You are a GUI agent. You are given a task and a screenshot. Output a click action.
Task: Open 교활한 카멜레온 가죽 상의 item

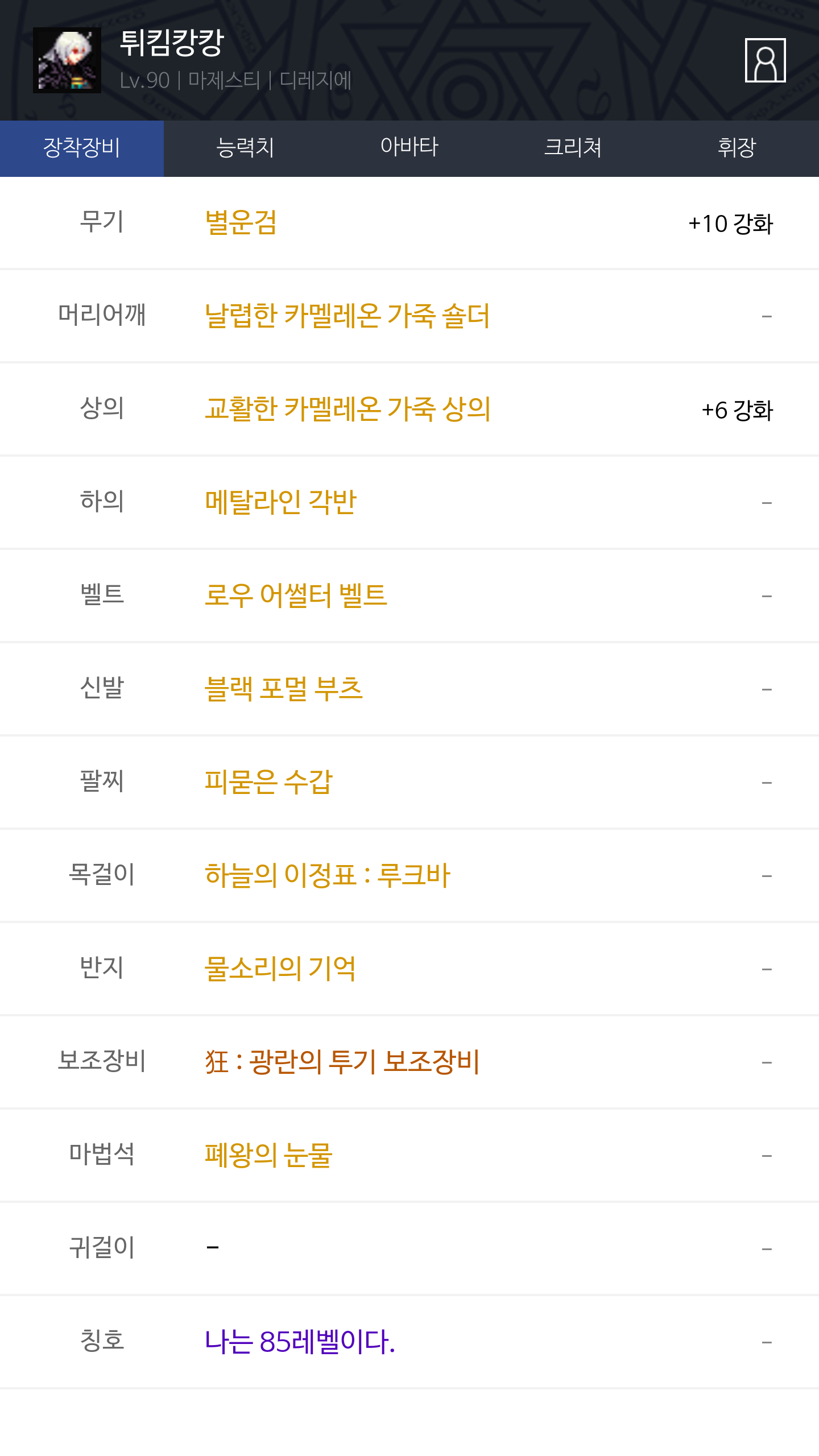[x=348, y=409]
